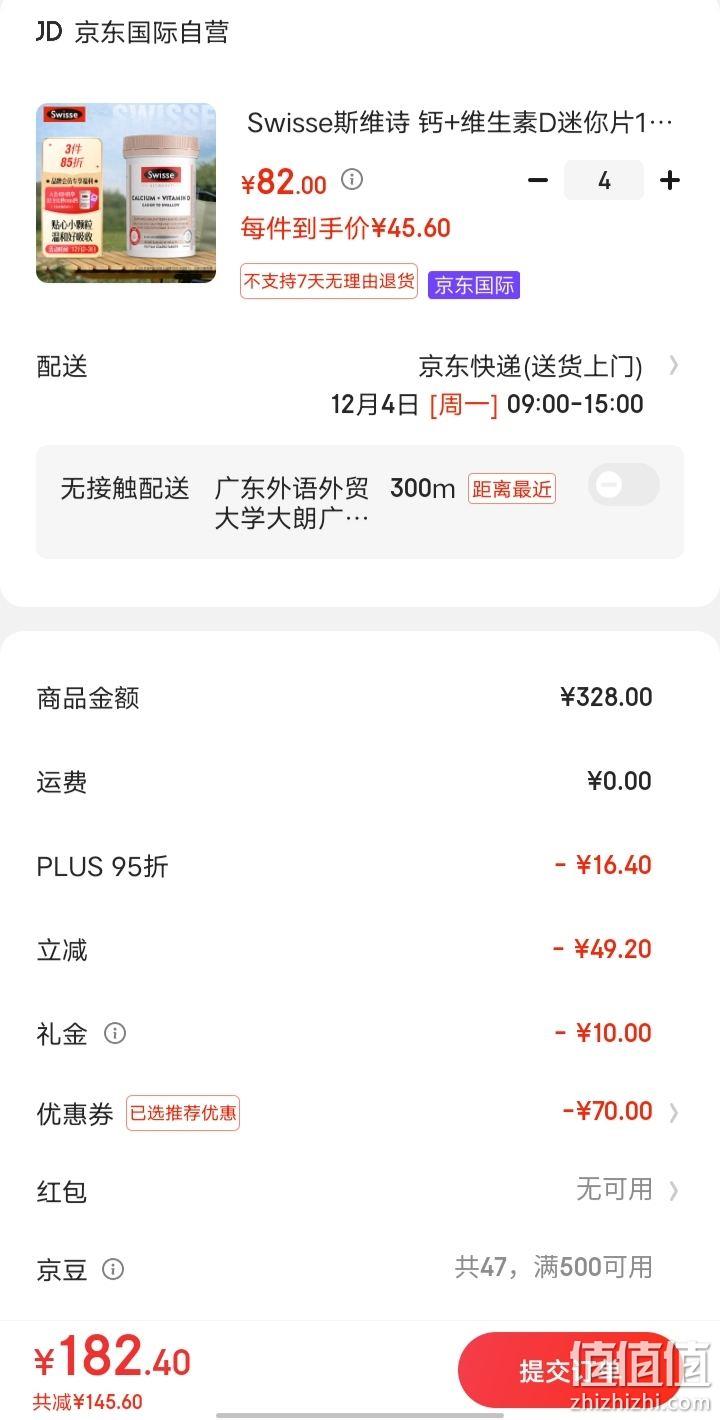The width and height of the screenshot is (720, 1420).
Task: Open price info icon beside ¥82.00
Action: (x=352, y=179)
